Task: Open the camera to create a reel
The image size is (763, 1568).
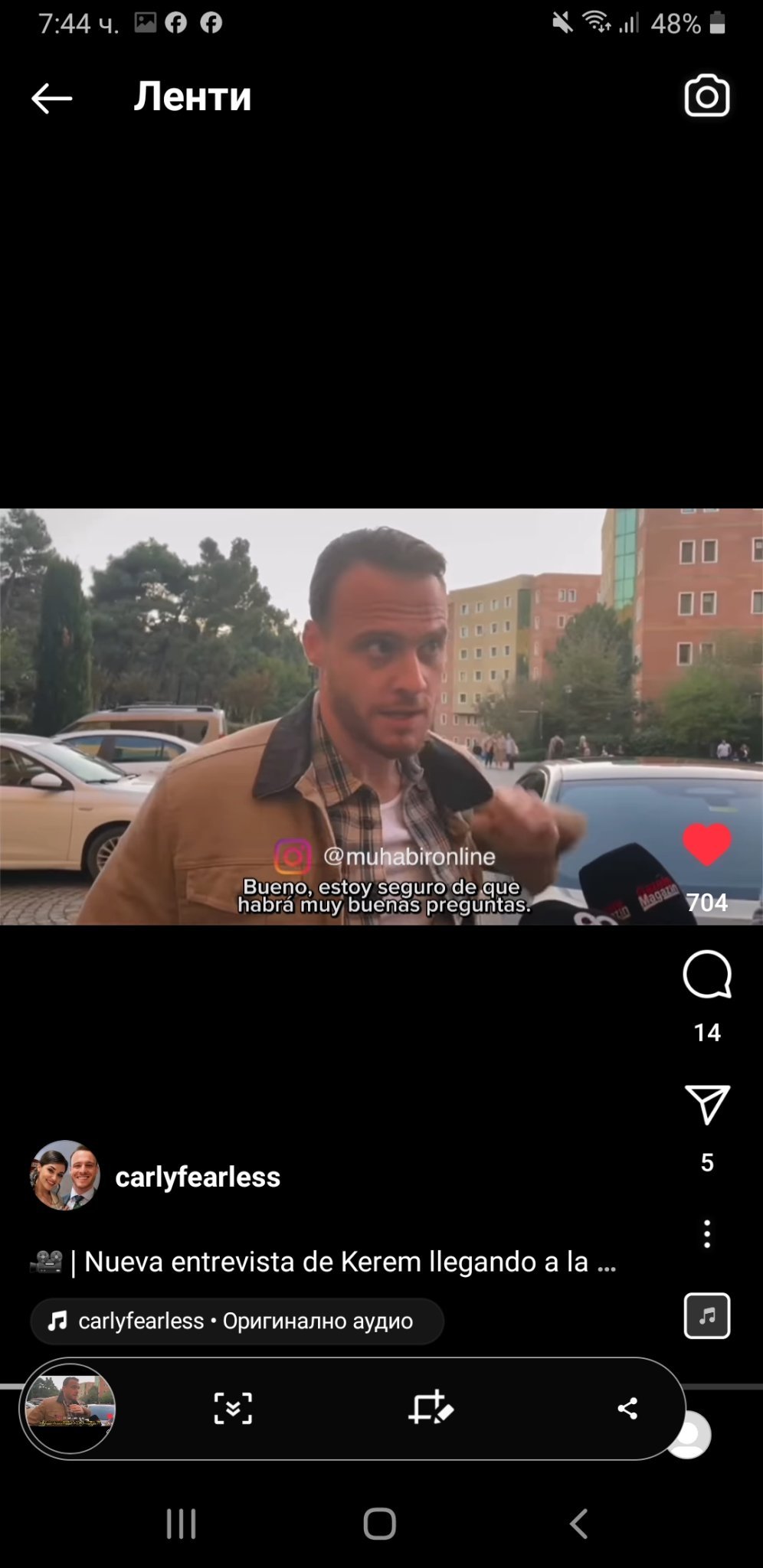Action: click(x=706, y=96)
